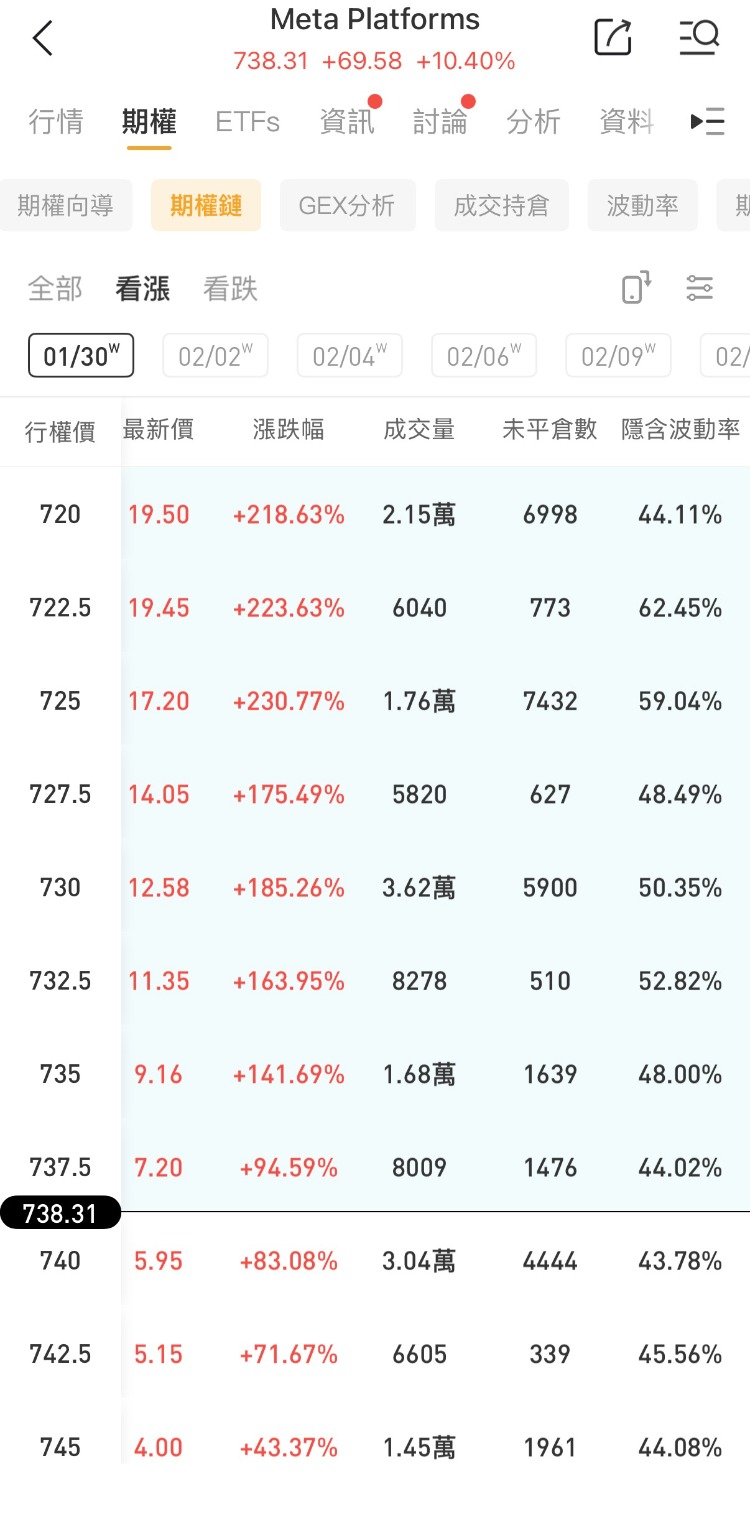Filter to 看跌 put options
This screenshot has height=1527, width=750.
tap(230, 289)
